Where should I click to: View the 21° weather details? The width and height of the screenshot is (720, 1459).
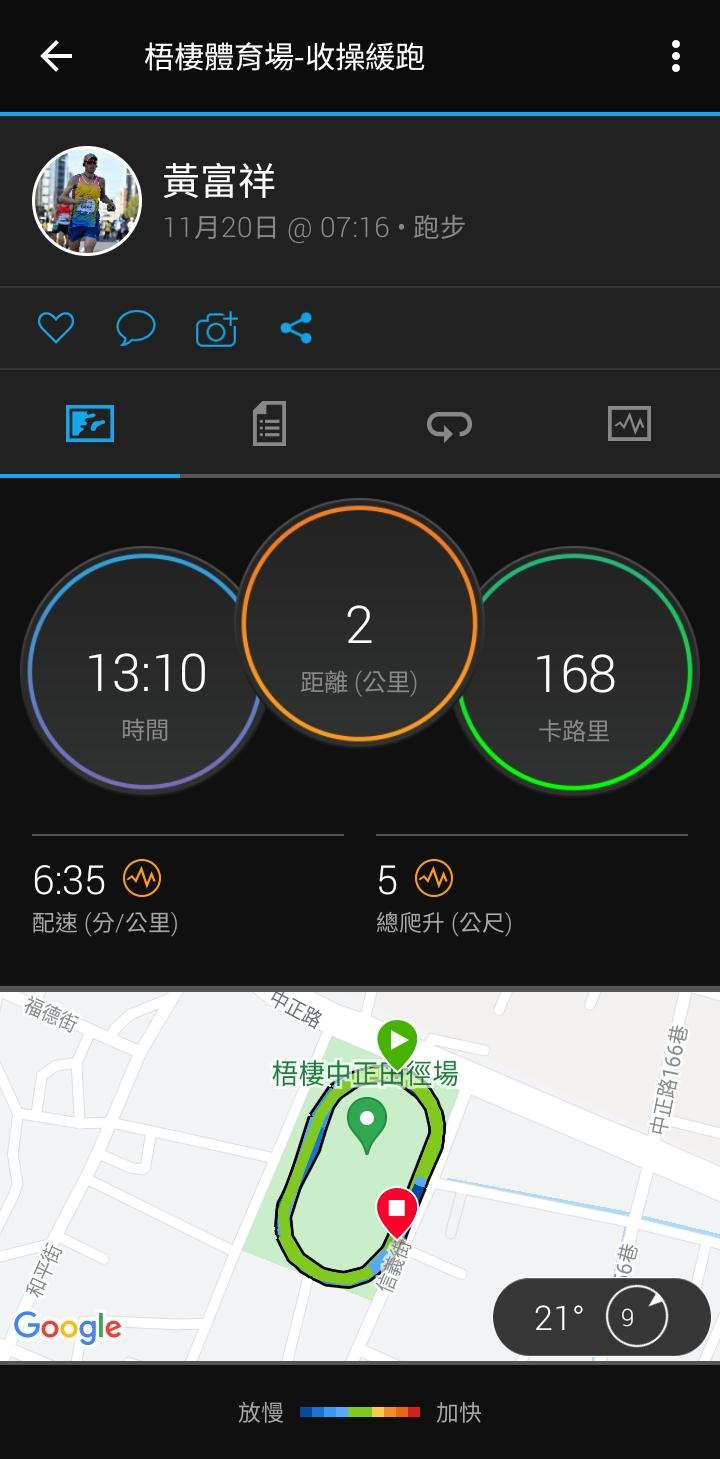(x=601, y=1317)
